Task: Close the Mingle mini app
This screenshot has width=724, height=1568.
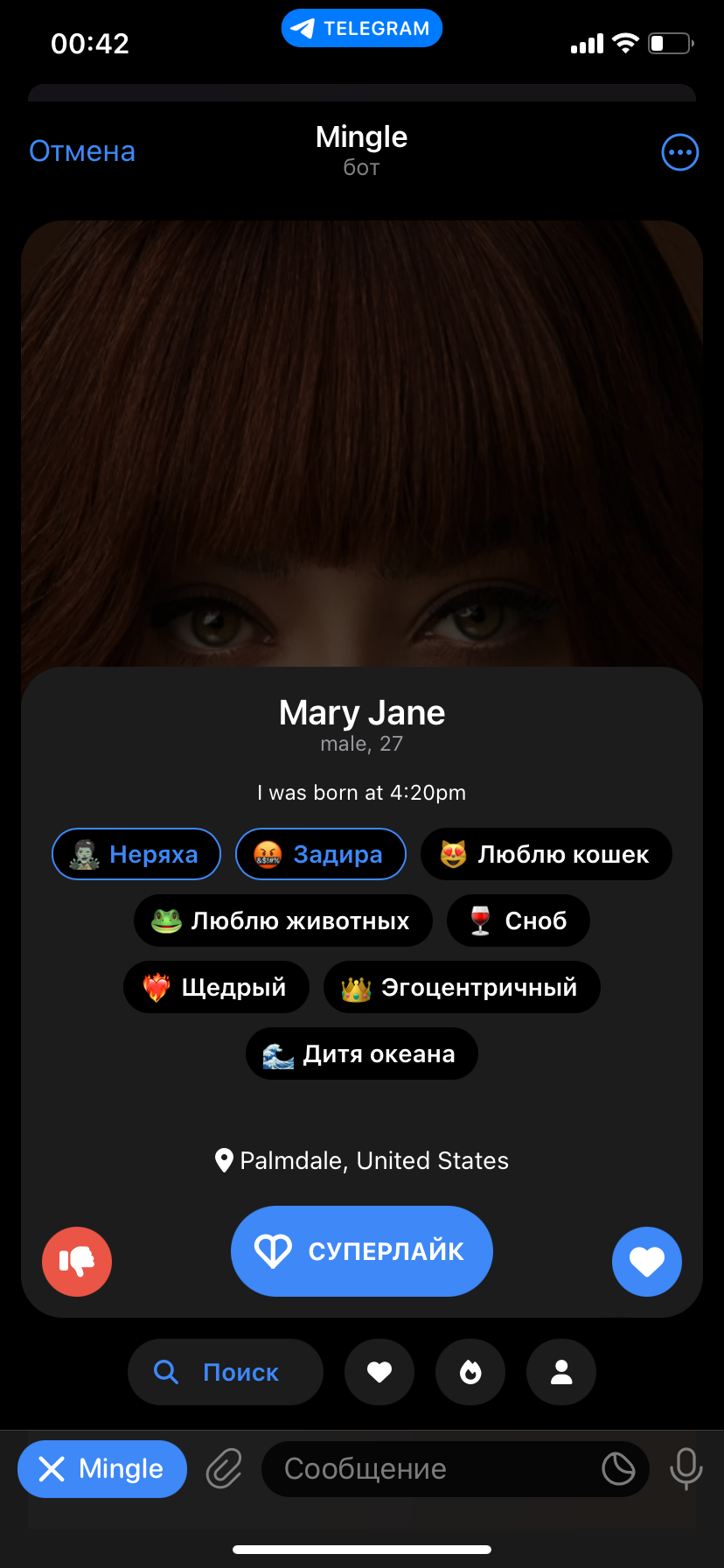Action: click(101, 1469)
